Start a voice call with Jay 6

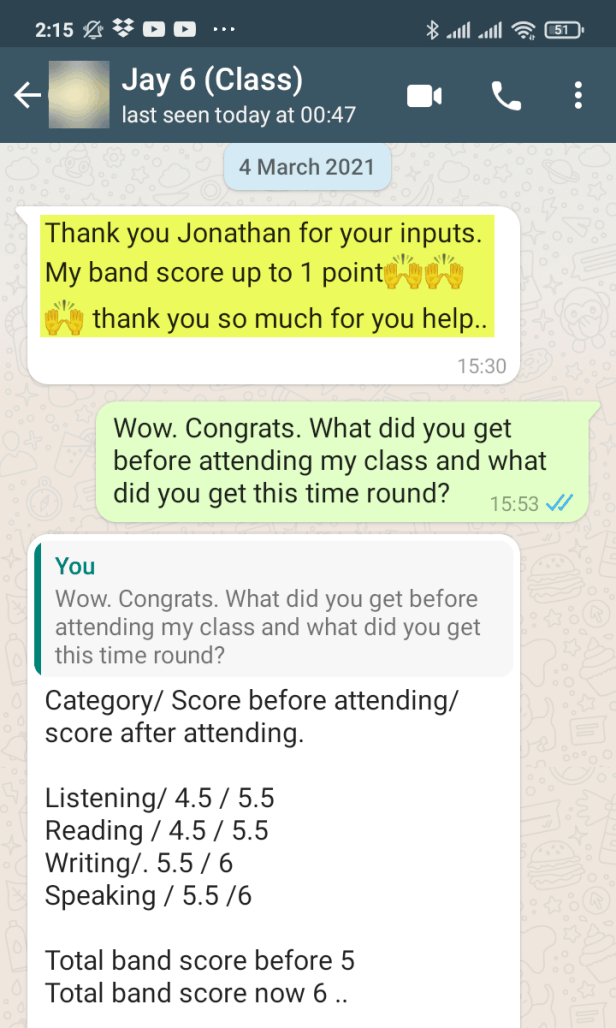[x=506, y=96]
